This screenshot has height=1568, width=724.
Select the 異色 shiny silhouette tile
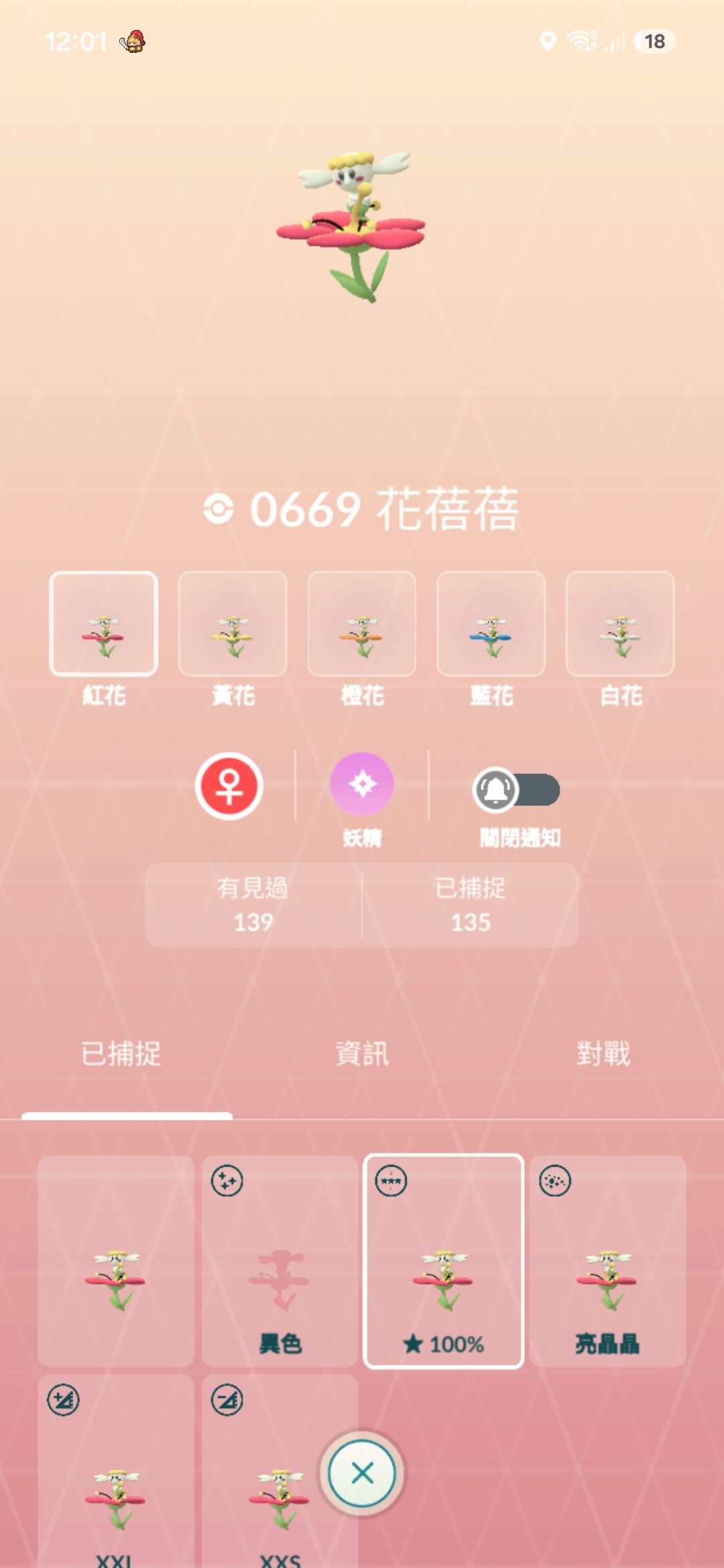280,1261
